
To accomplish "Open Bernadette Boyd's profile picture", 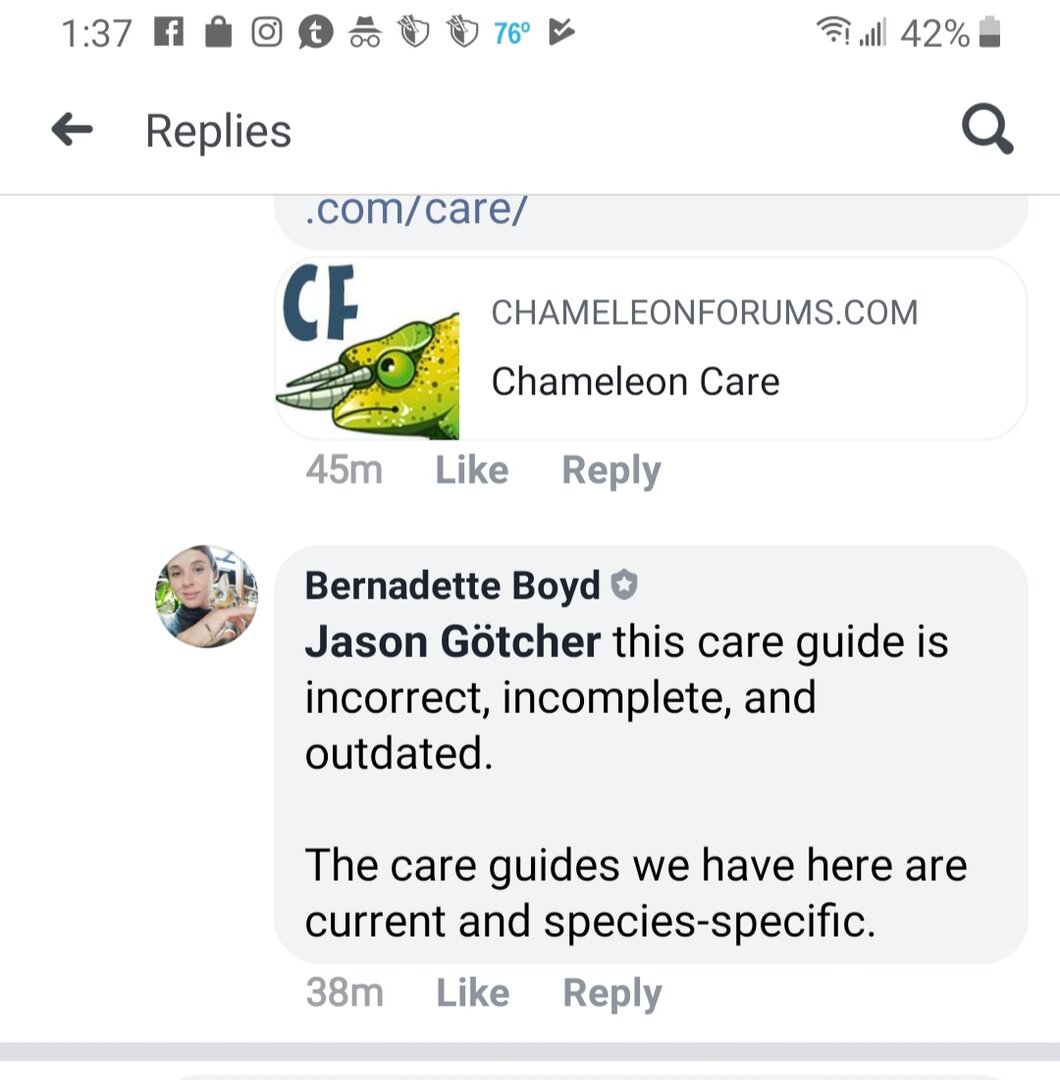I will coord(207,596).
